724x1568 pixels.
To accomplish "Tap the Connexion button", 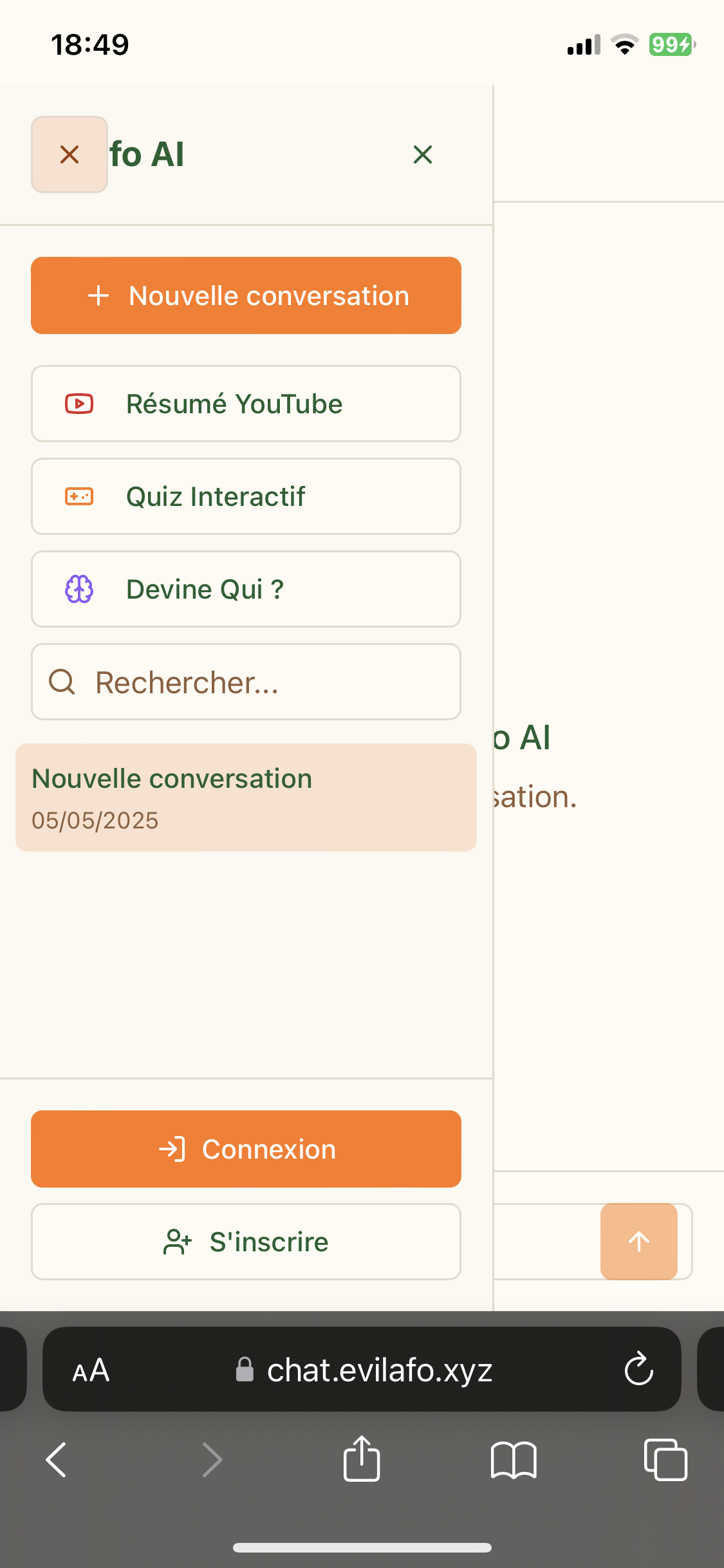I will (246, 1149).
